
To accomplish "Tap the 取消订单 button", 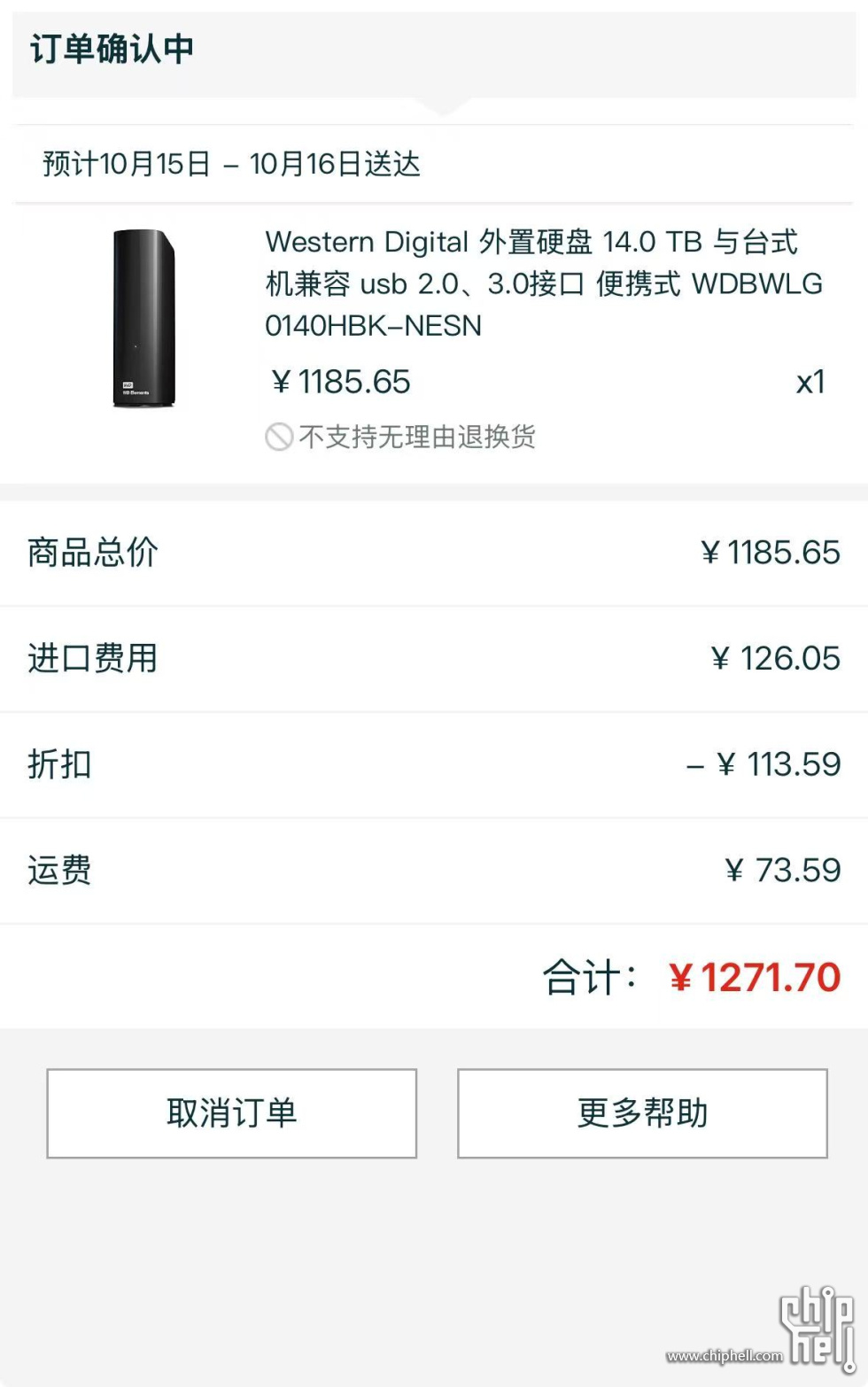I will [x=231, y=1113].
